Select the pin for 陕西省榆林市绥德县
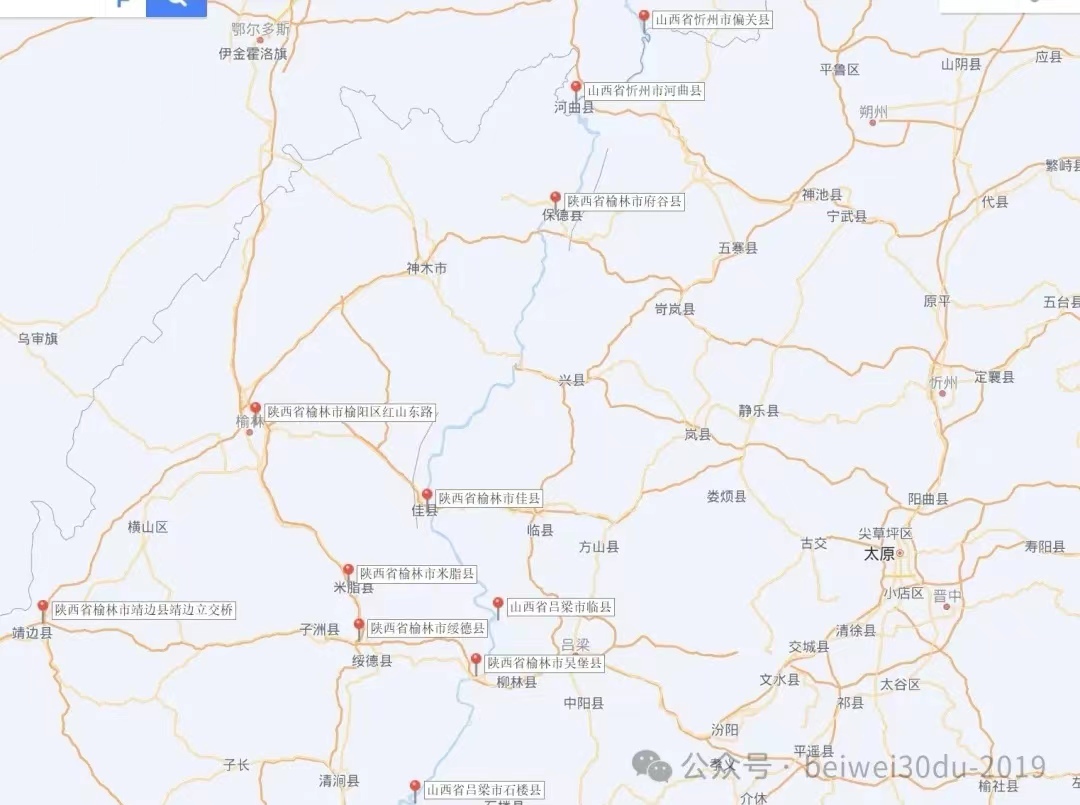Screen dimensions: 1080x805 359,626
